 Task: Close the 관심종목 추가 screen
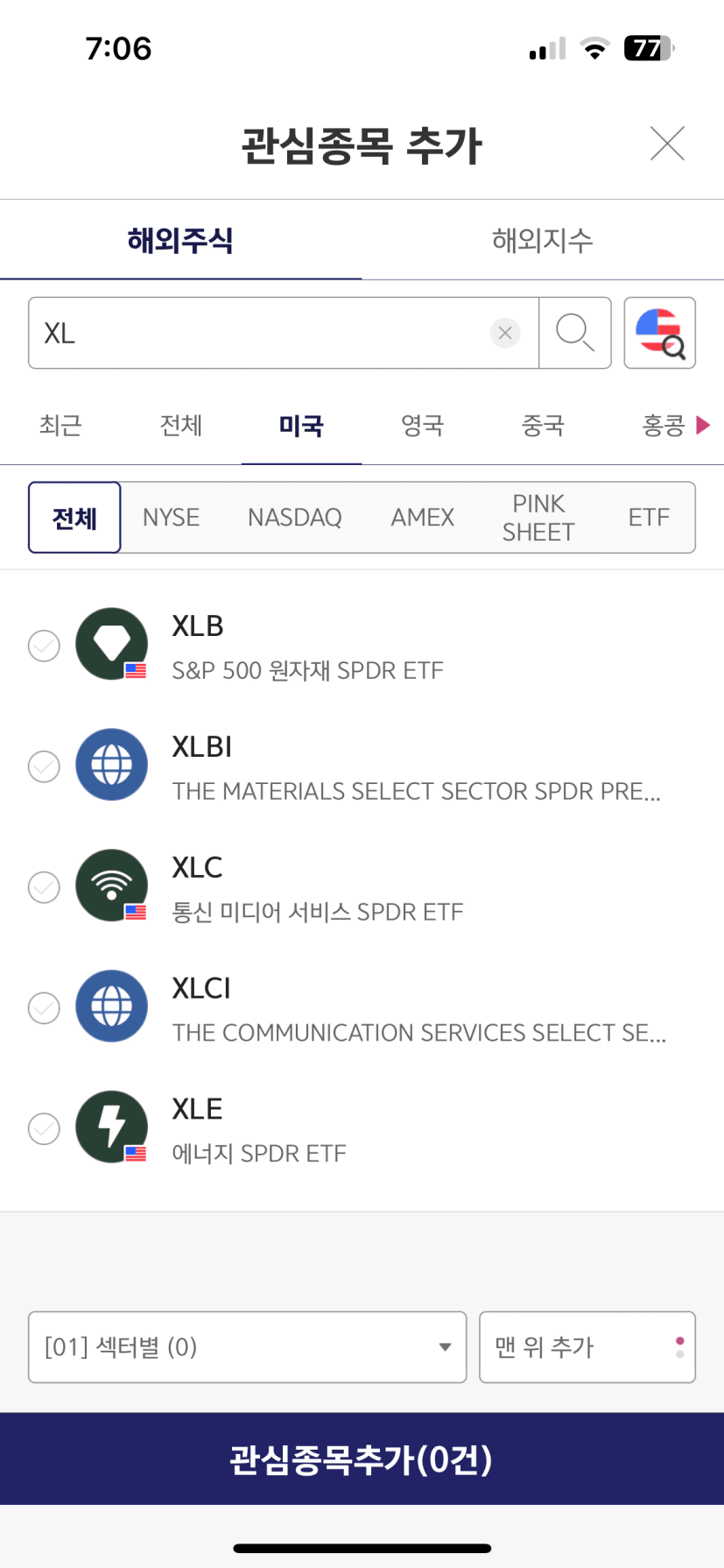click(667, 144)
